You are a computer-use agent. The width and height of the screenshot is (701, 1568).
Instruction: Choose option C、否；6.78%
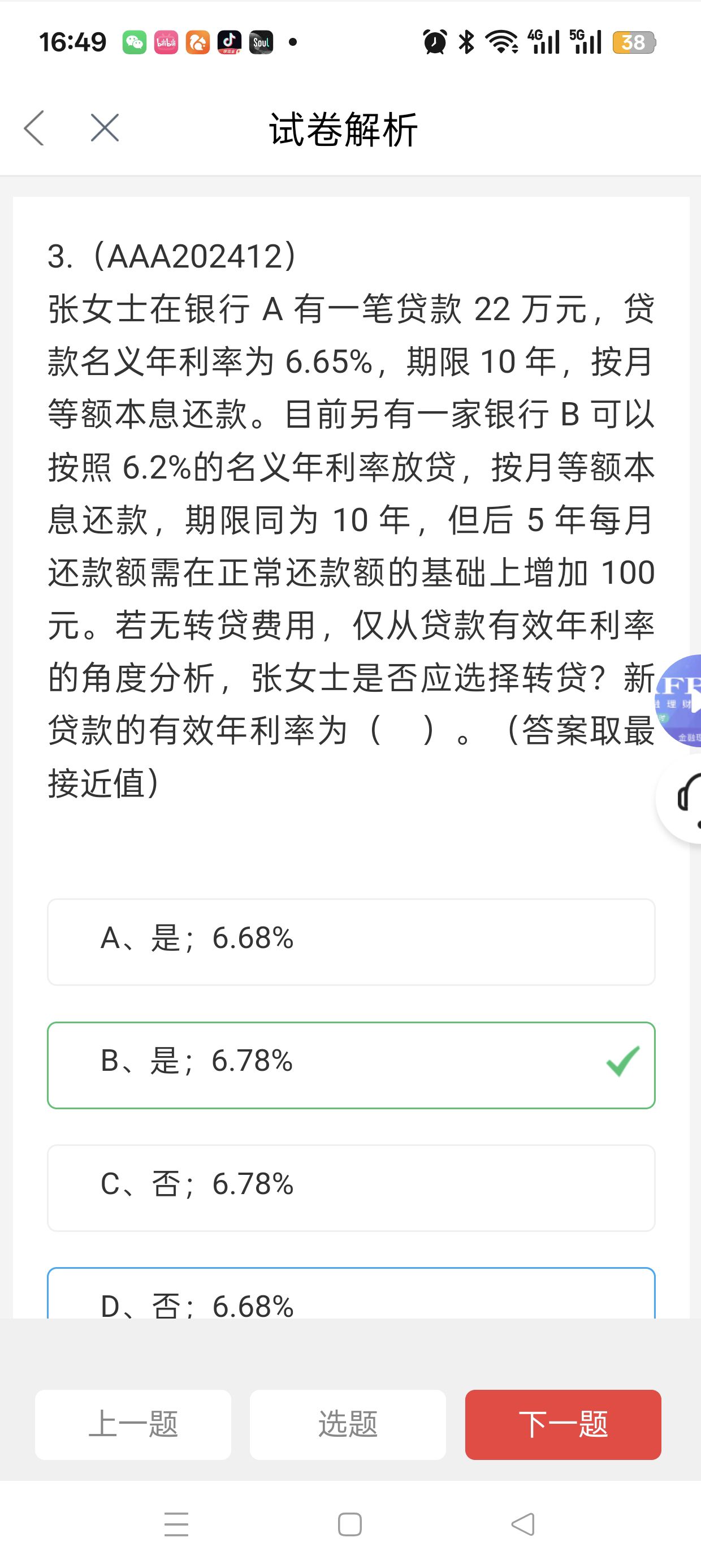[x=351, y=1187]
